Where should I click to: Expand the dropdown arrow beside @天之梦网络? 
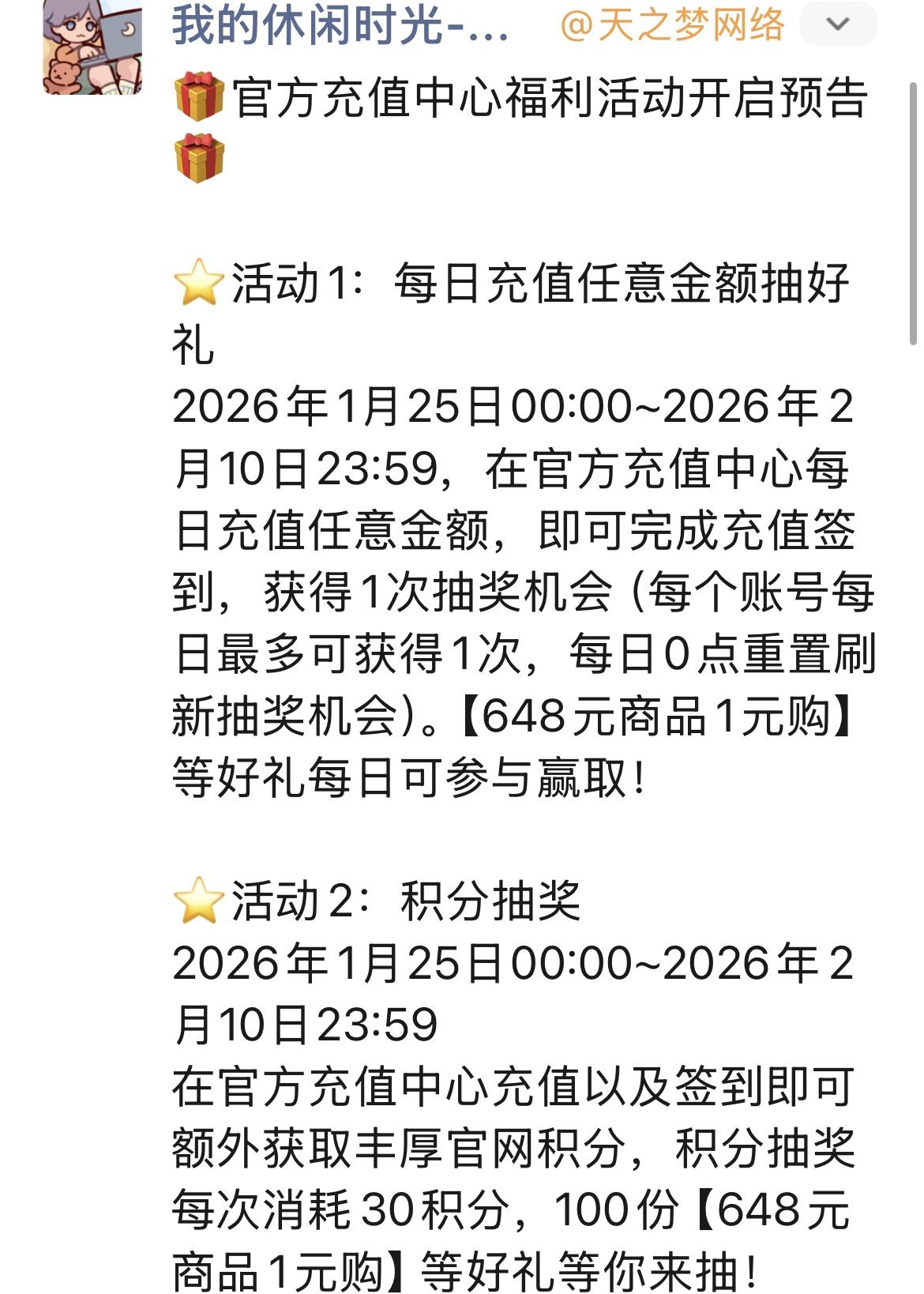[x=837, y=24]
